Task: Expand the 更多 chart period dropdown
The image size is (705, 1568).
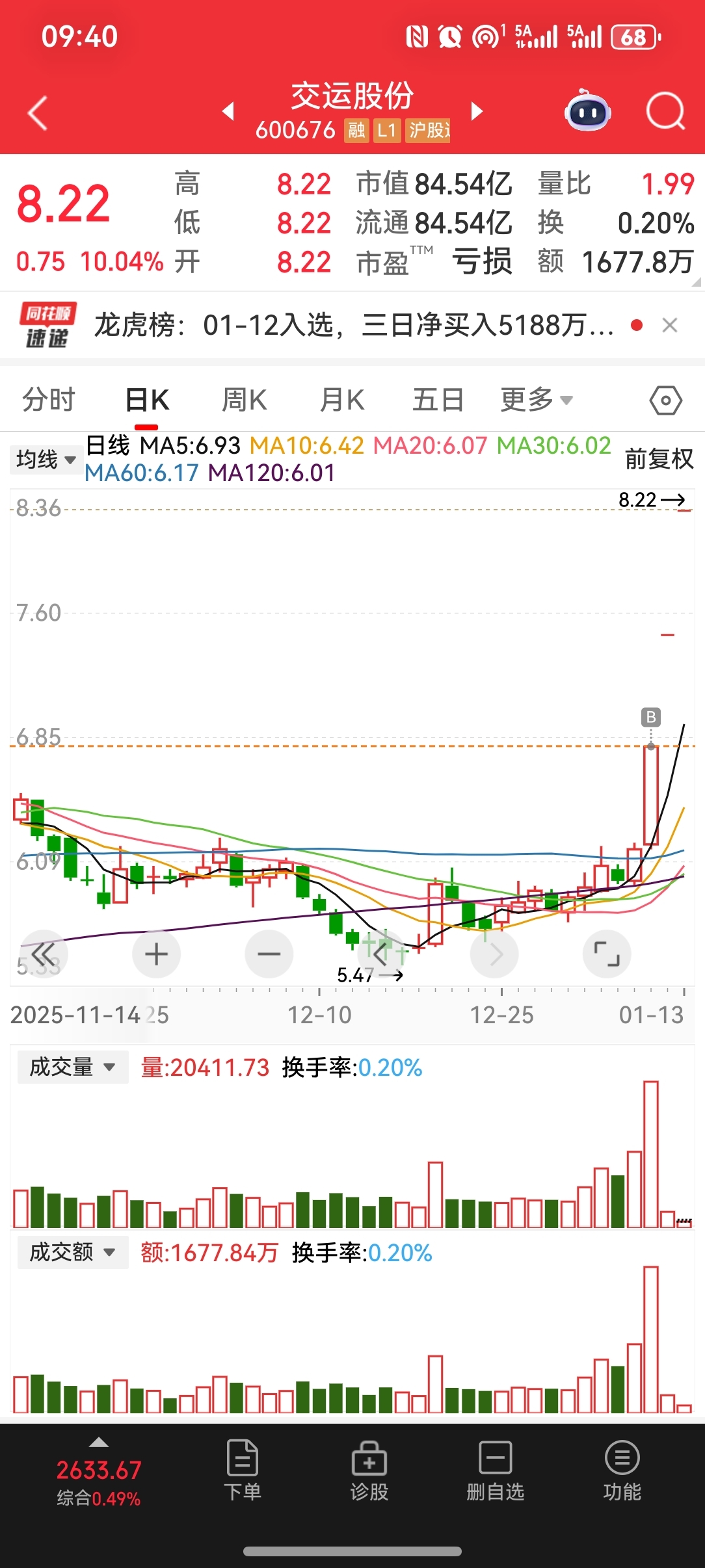Action: (536, 399)
